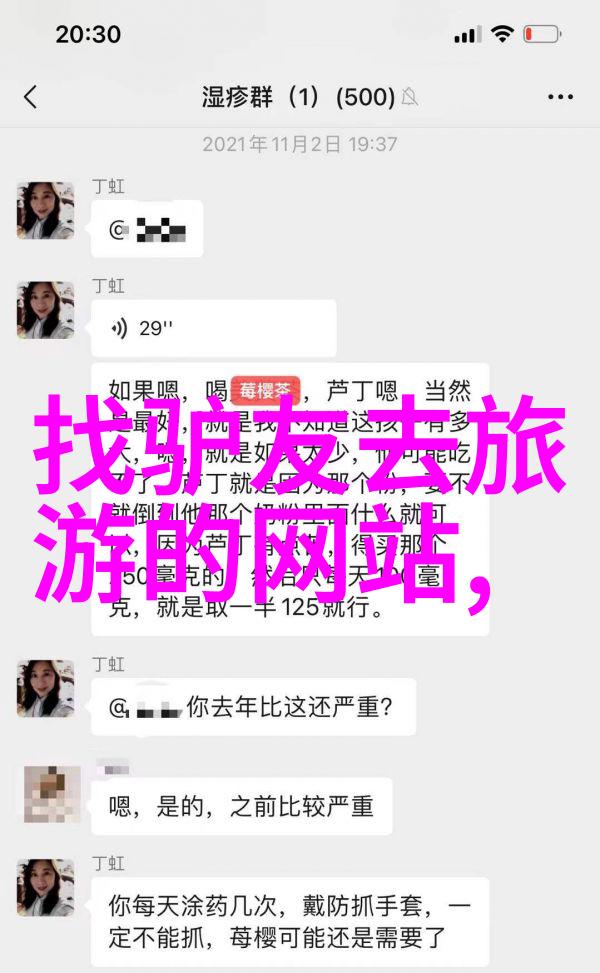Go back from the 湿疹群 chat
This screenshot has height=973, width=600.
click(x=30, y=97)
